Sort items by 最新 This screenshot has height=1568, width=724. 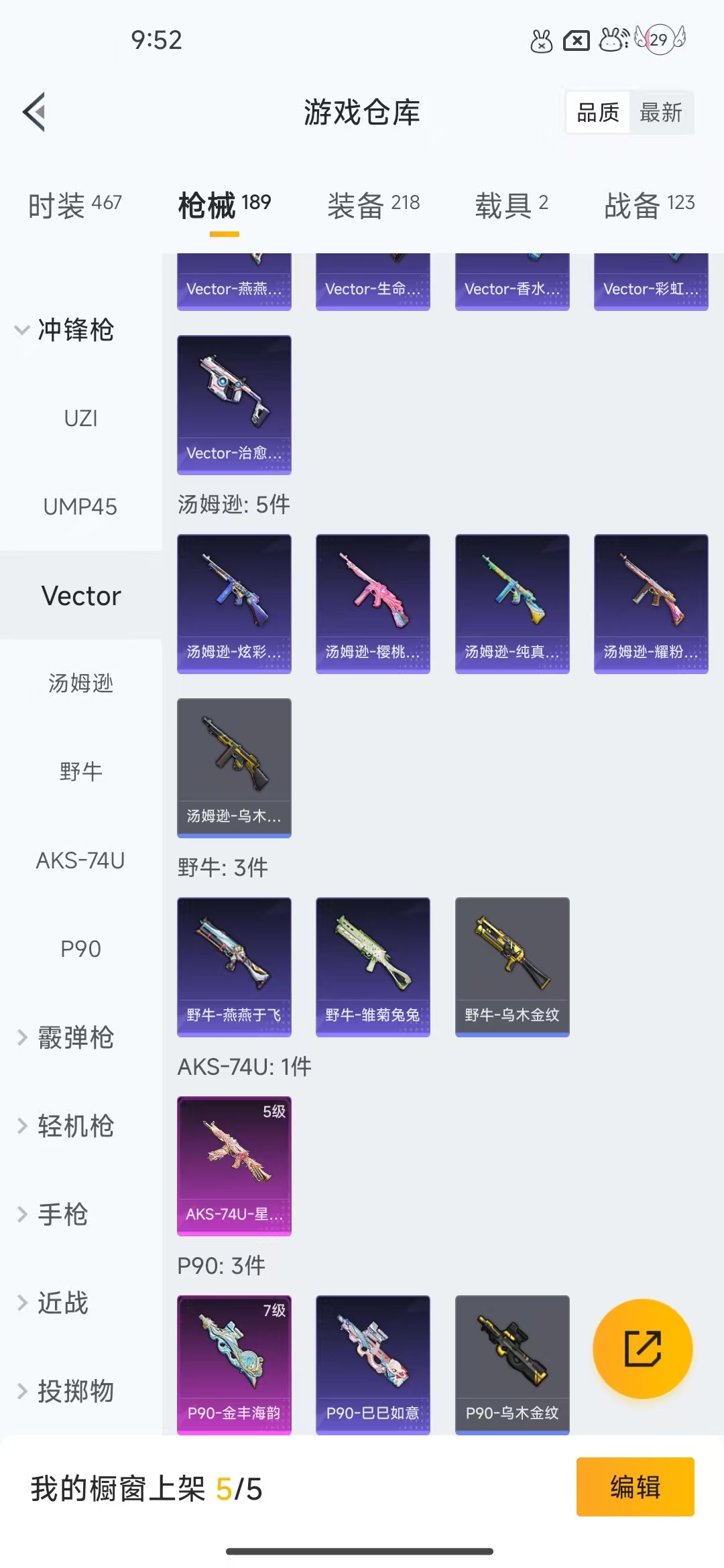661,113
